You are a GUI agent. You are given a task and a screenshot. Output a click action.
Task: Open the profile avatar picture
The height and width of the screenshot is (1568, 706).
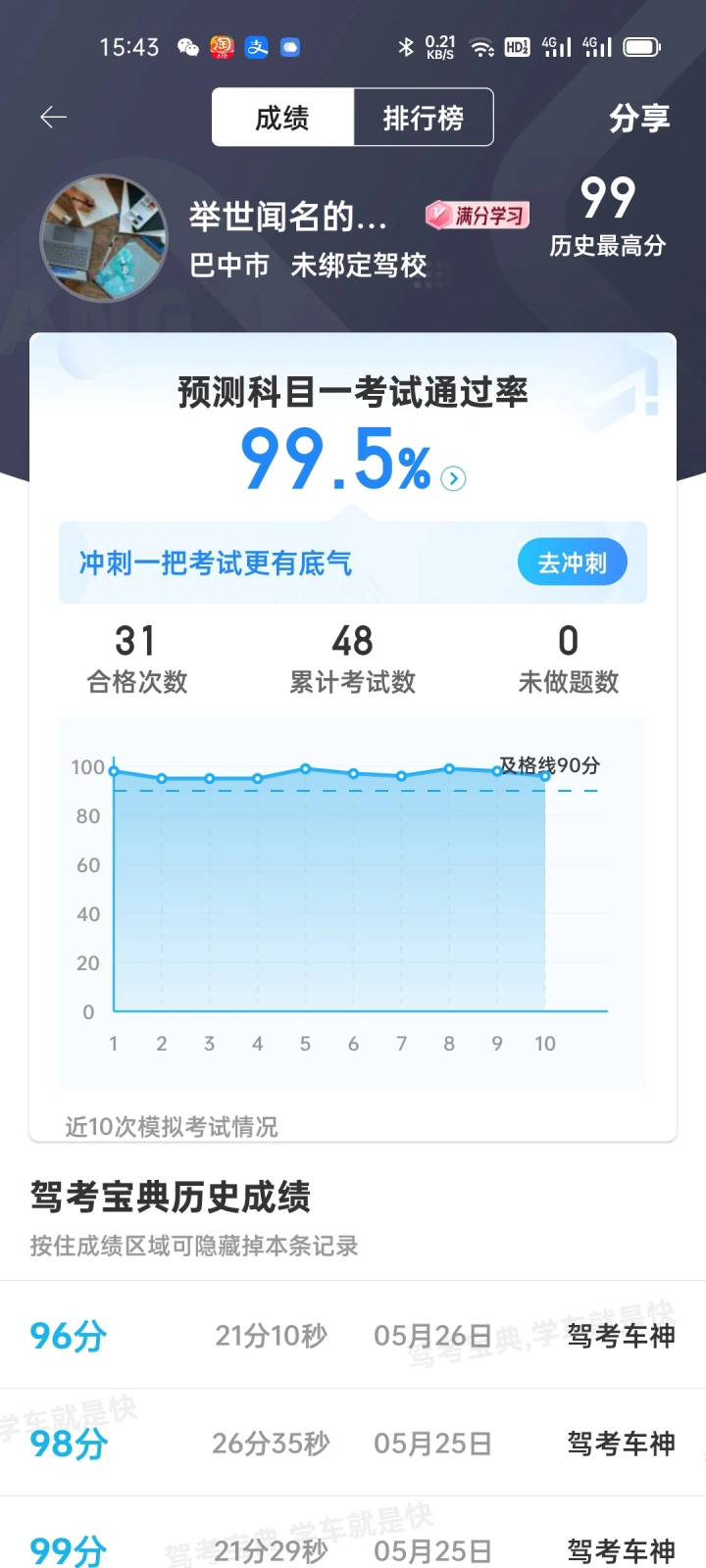coord(104,238)
